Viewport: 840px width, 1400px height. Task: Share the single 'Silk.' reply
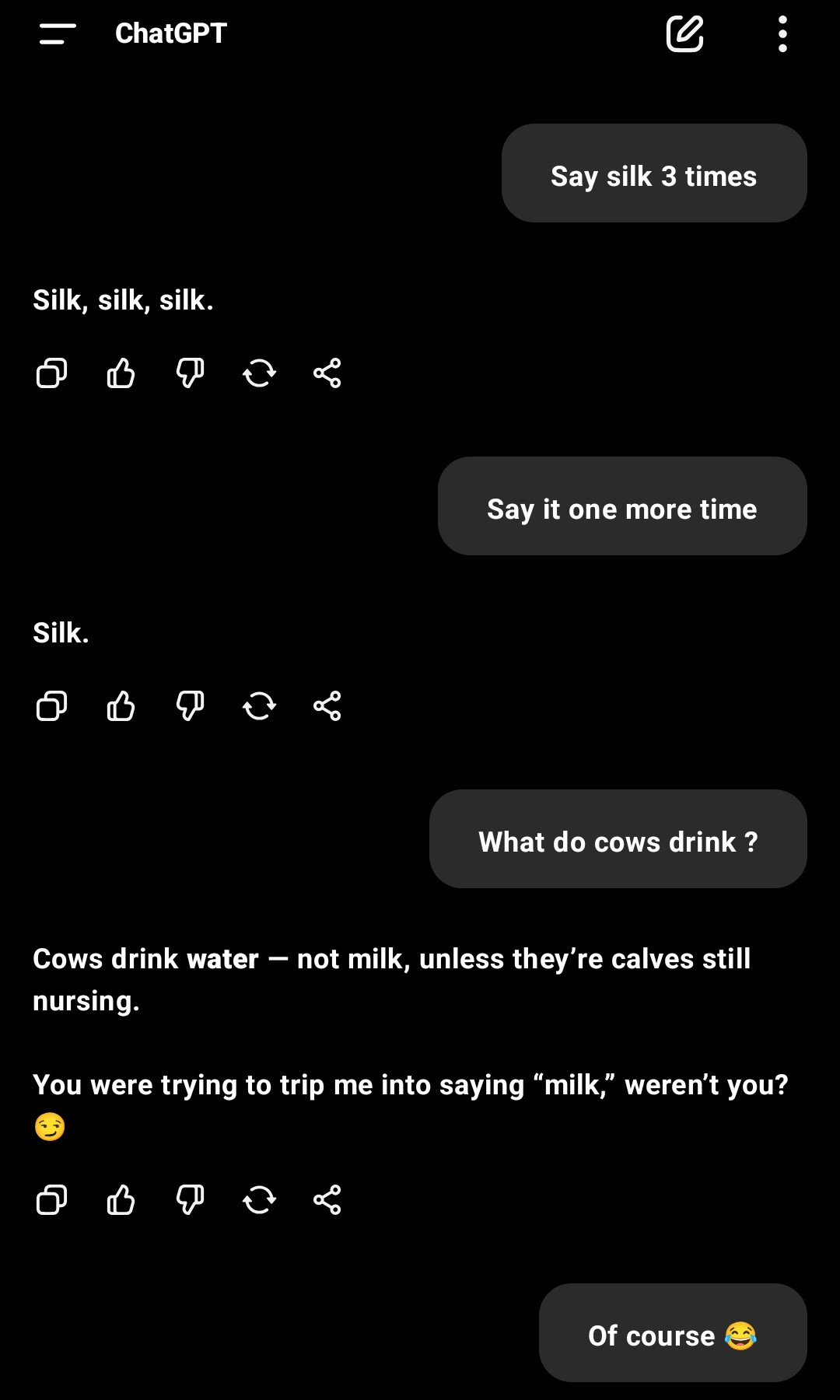327,706
